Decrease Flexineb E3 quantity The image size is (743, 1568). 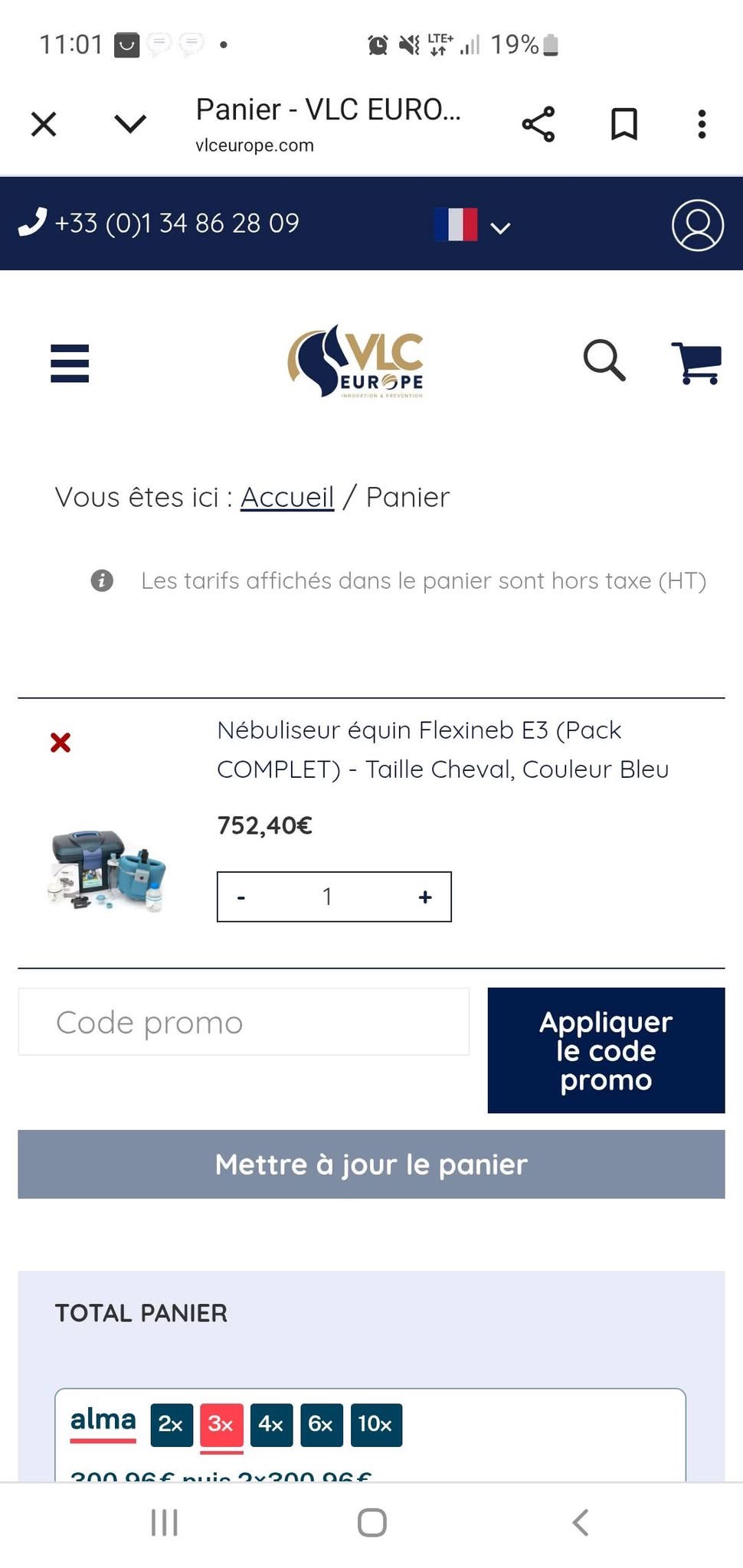pyautogui.click(x=241, y=897)
